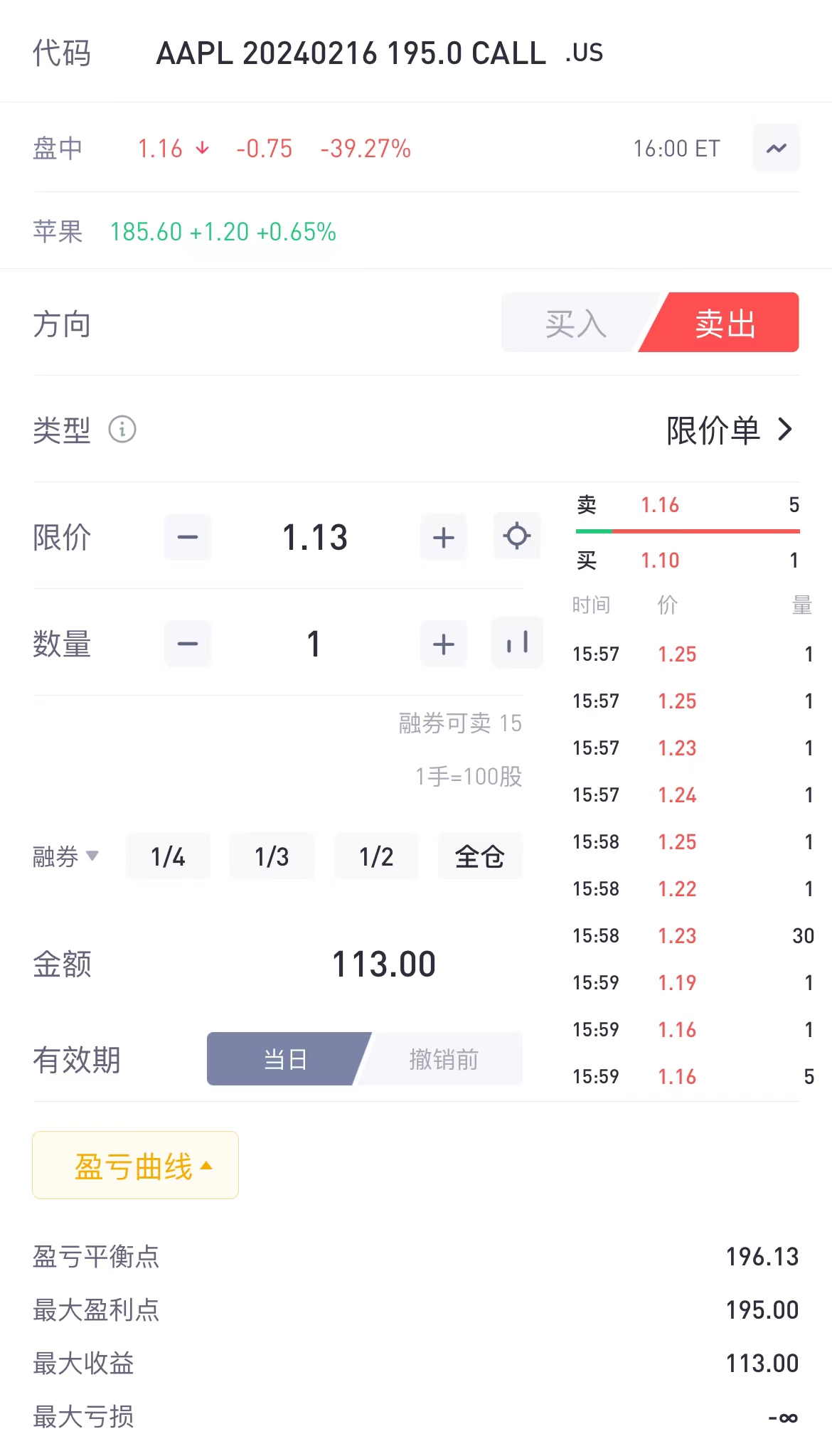Screen dimensions: 832x1456
Task: Select the 卖出 tab
Action: coord(725,323)
